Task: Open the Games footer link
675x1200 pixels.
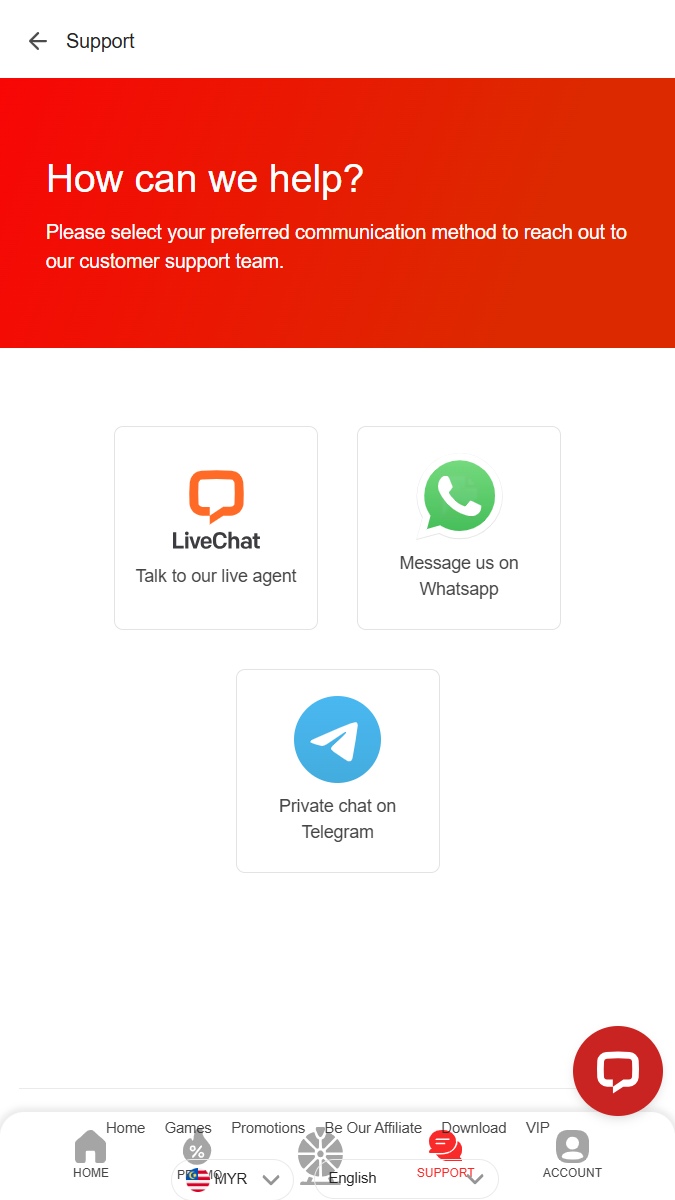Action: 188,1127
